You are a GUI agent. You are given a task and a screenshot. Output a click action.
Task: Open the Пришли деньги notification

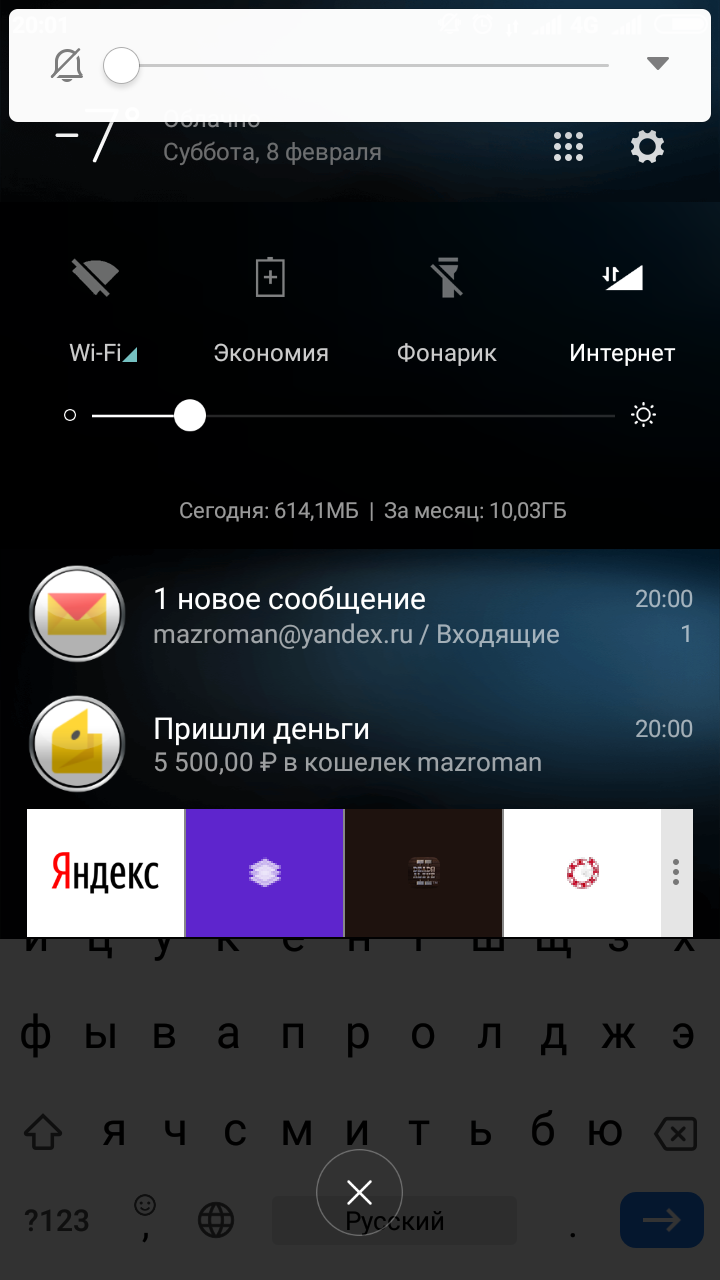pyautogui.click(x=360, y=744)
